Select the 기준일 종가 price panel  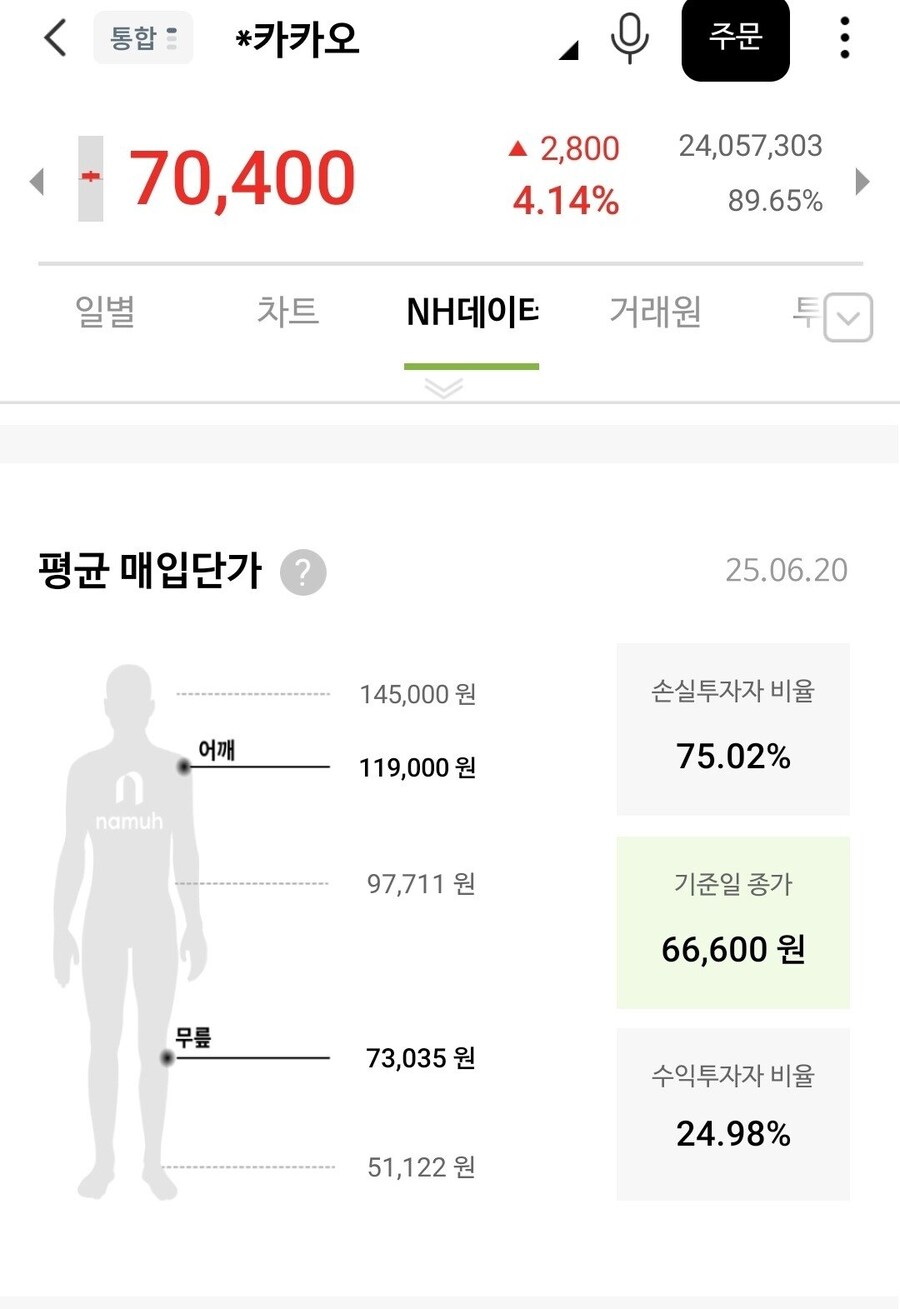tap(733, 922)
